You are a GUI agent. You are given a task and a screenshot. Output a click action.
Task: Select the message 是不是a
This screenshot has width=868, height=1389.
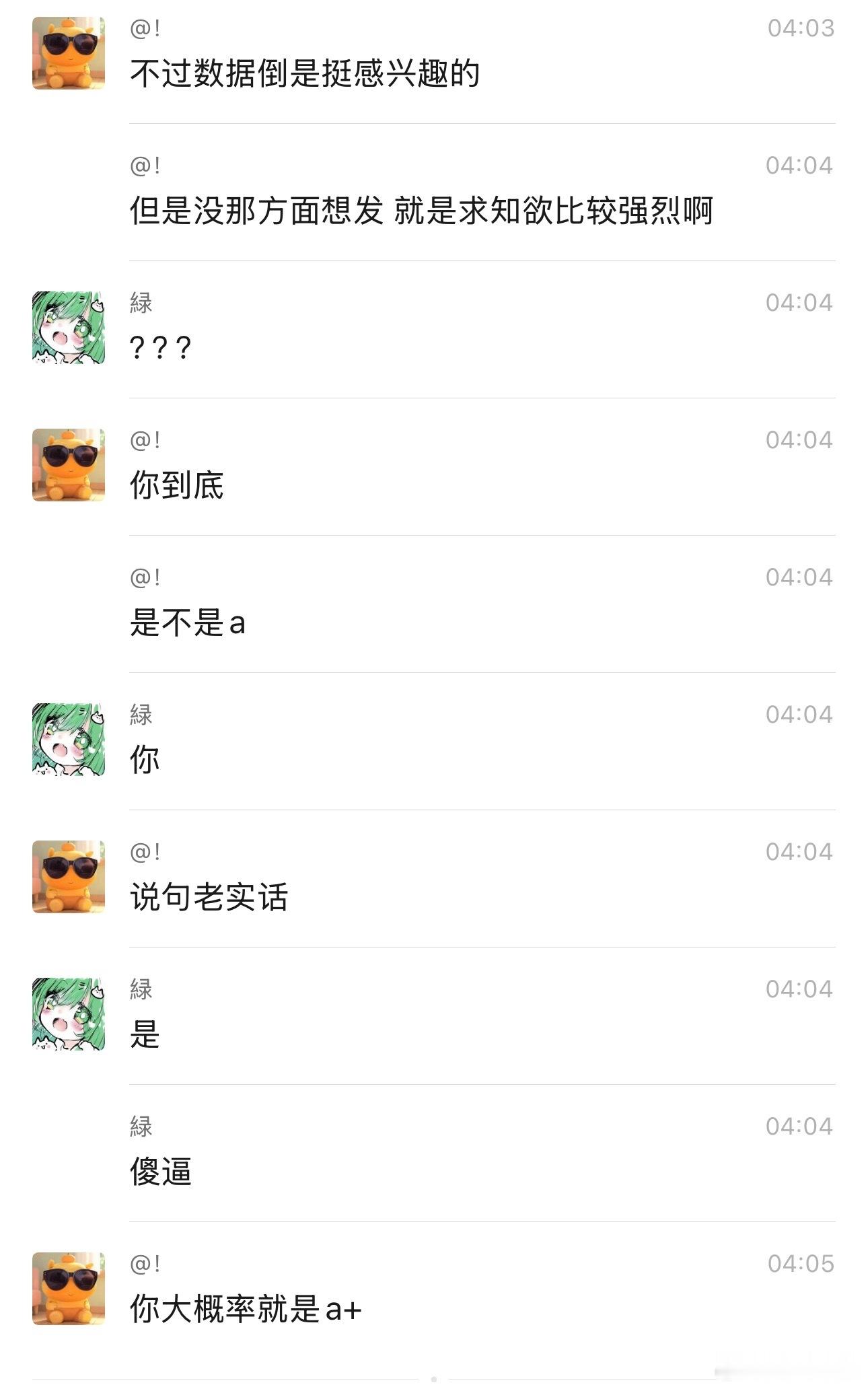coord(187,622)
